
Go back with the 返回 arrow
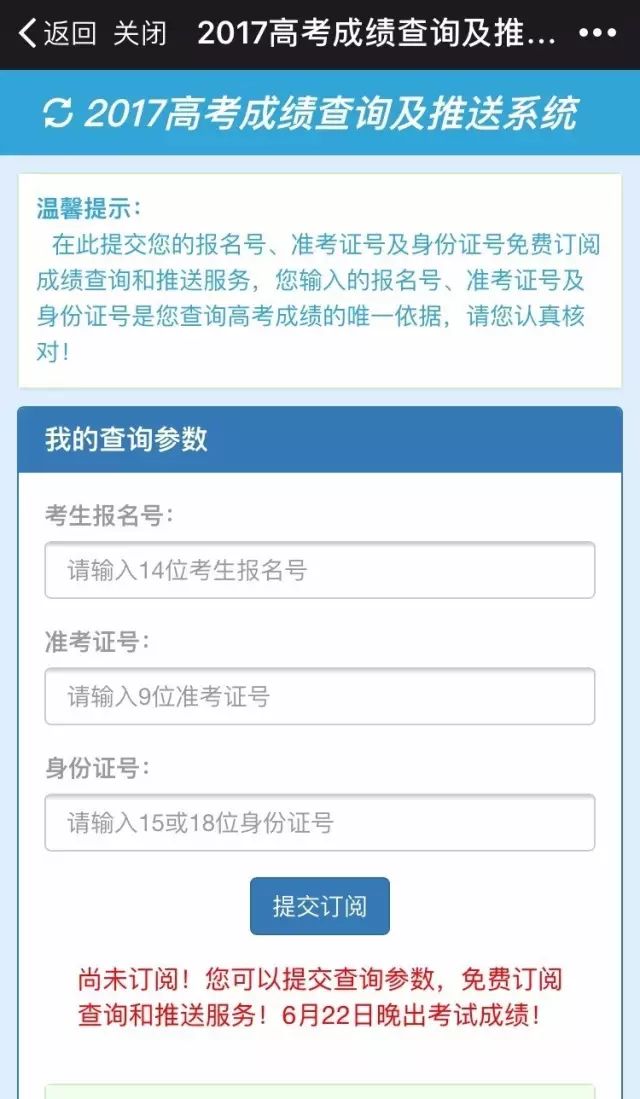56,34
